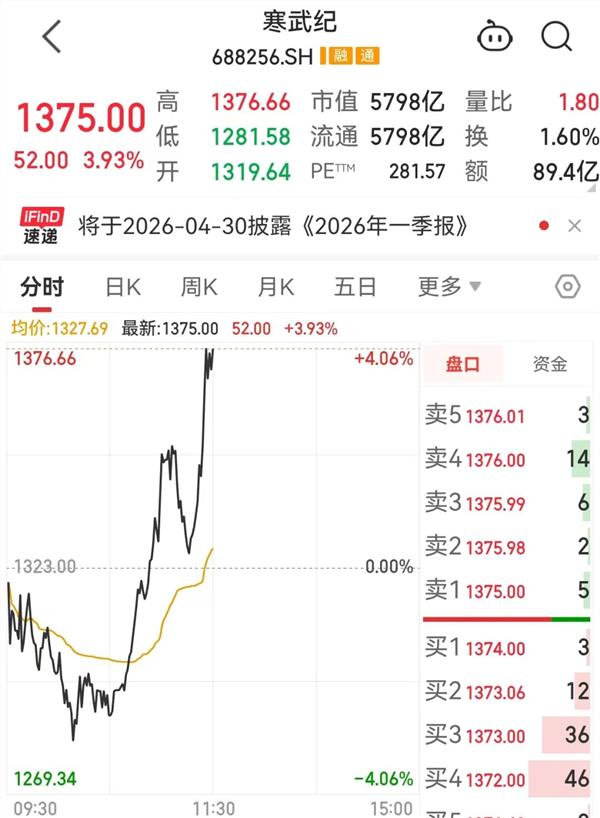Switch to the 五日 chart tab
Screen dimensions: 600x818
(x=355, y=288)
